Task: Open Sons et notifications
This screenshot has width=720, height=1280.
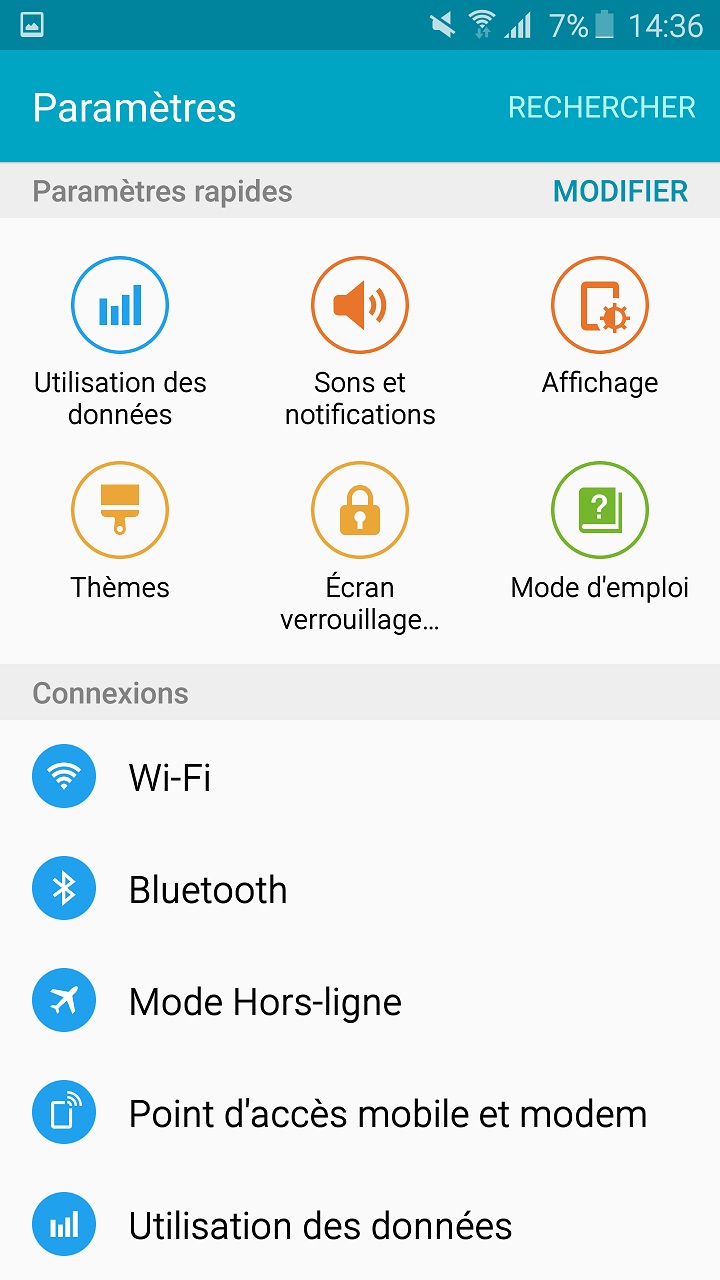Action: click(x=360, y=342)
